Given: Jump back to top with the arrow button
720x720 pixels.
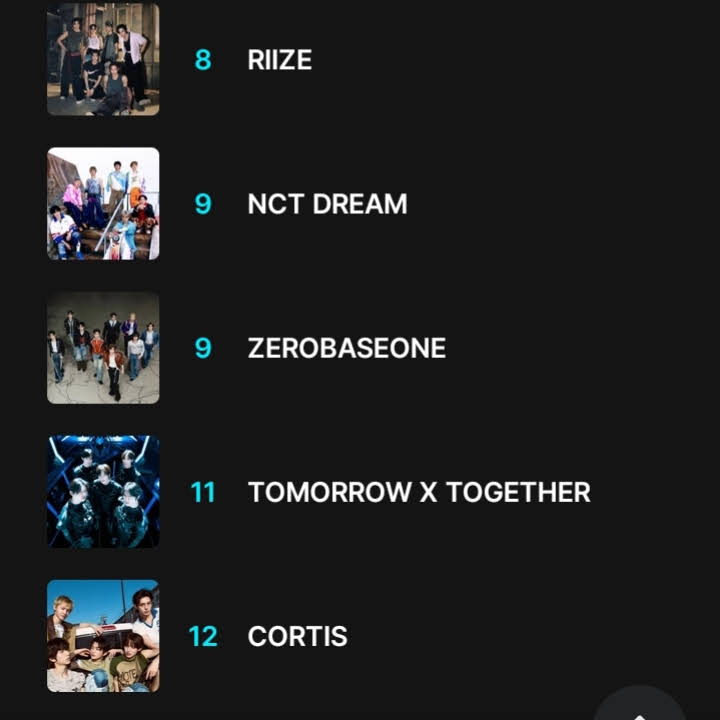Looking at the screenshot, I should point(640,708).
